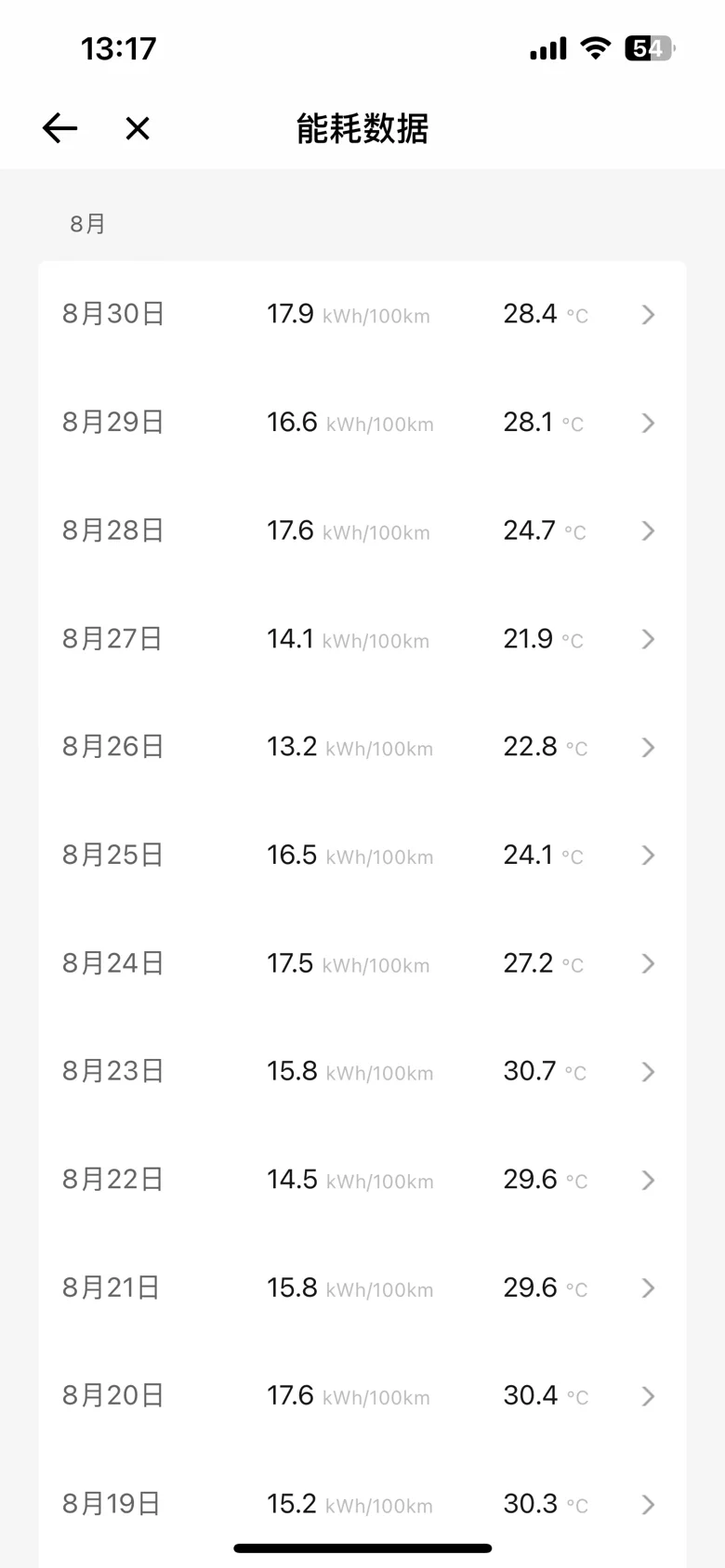Viewport: 725px width, 1568px height.
Task: Select the 8月27日 entry
Action: tap(362, 639)
